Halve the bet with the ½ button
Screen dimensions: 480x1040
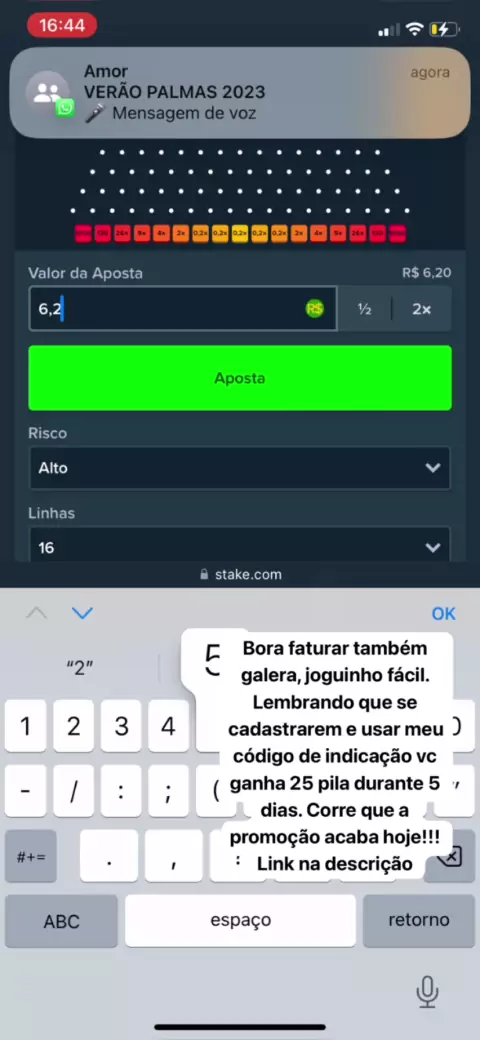pyautogui.click(x=364, y=309)
